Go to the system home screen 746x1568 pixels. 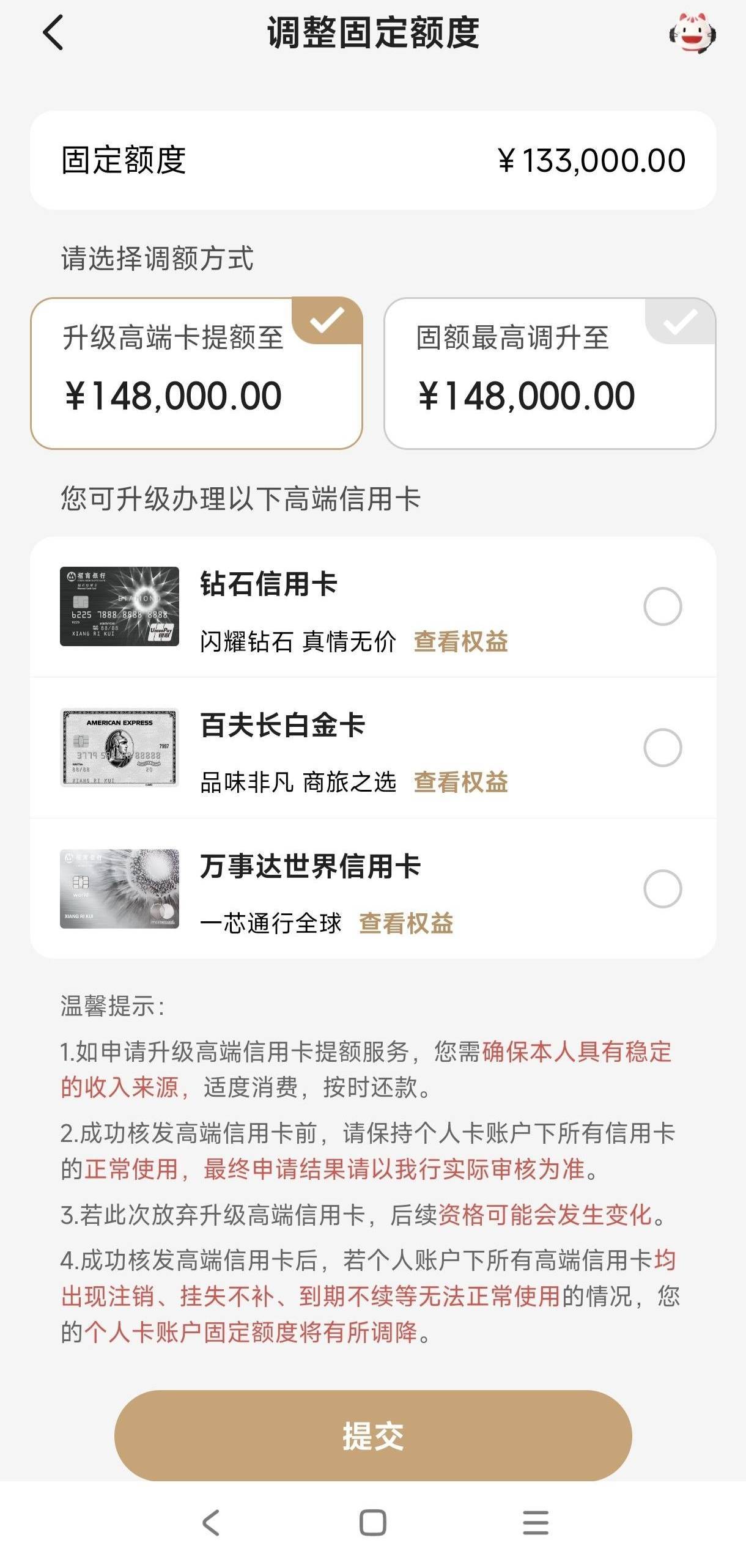point(372,1522)
